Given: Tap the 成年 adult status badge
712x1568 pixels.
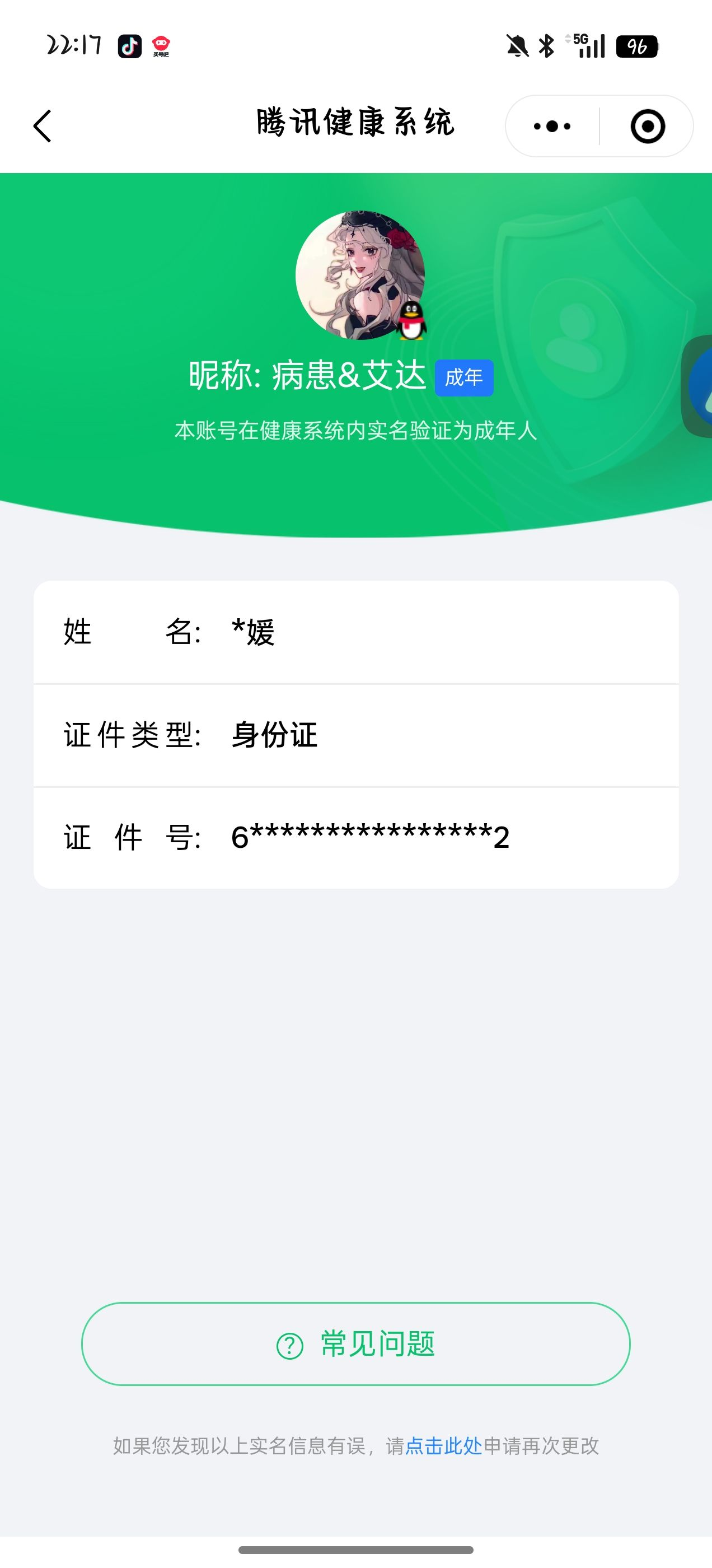Looking at the screenshot, I should pyautogui.click(x=463, y=378).
